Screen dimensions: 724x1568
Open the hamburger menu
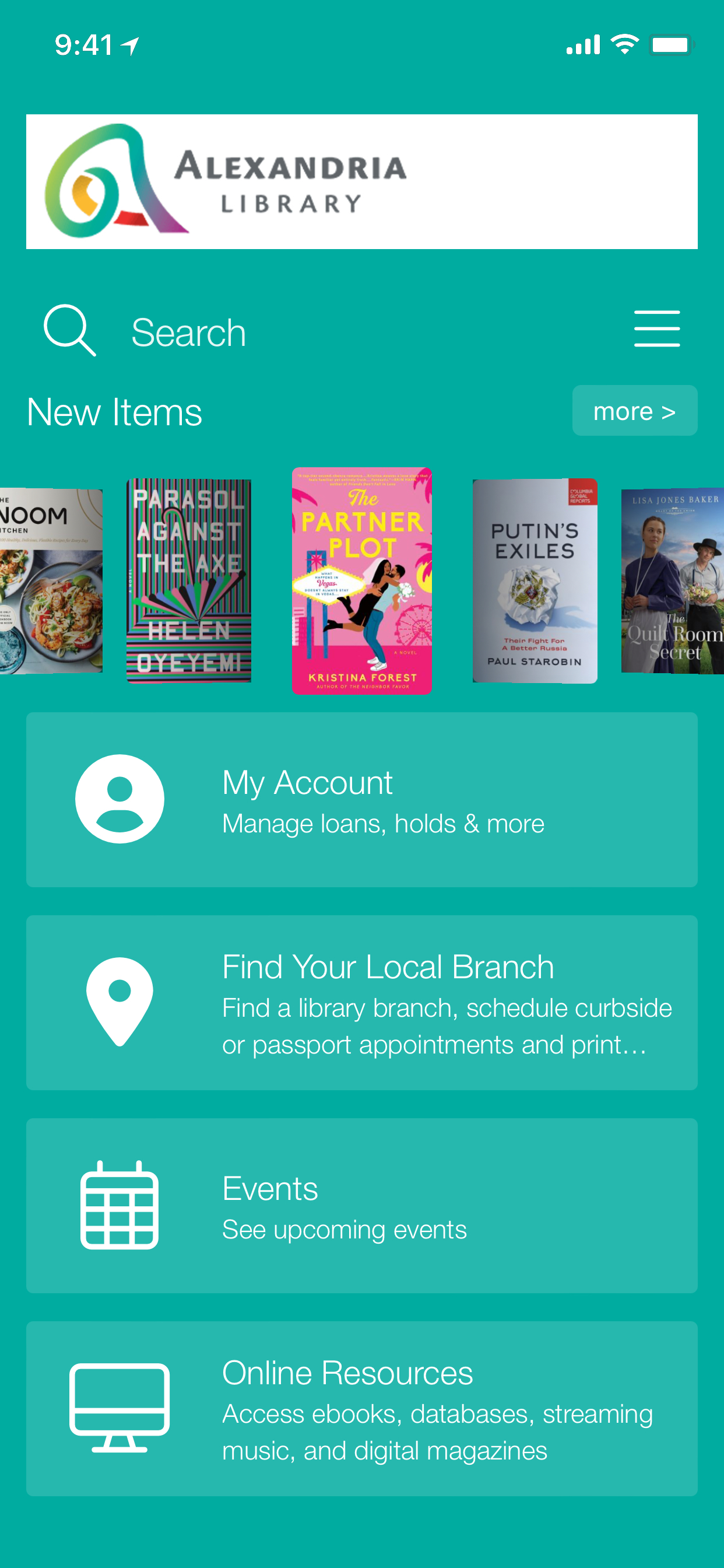click(656, 330)
